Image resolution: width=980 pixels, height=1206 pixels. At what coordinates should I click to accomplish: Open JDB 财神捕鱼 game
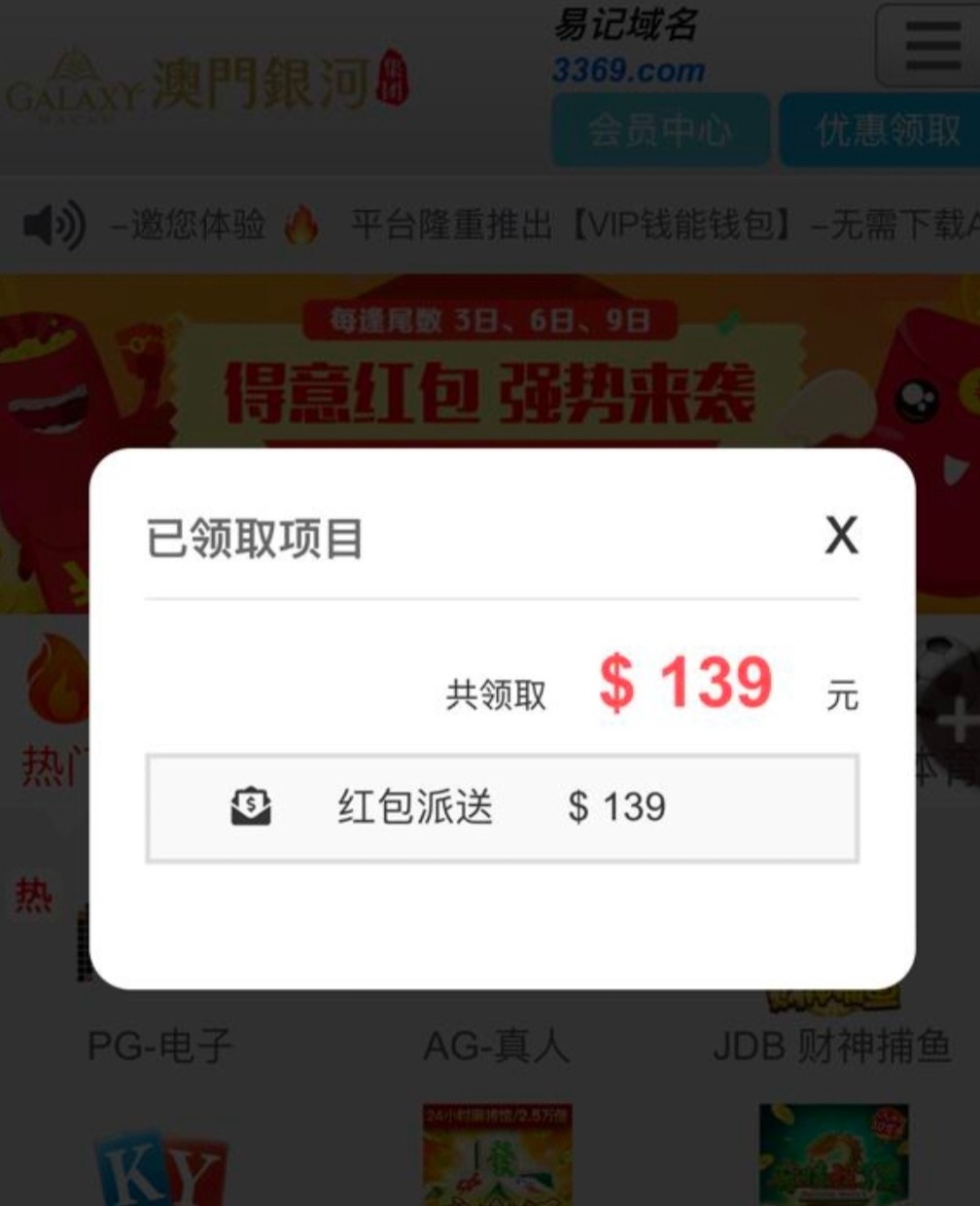832,1046
